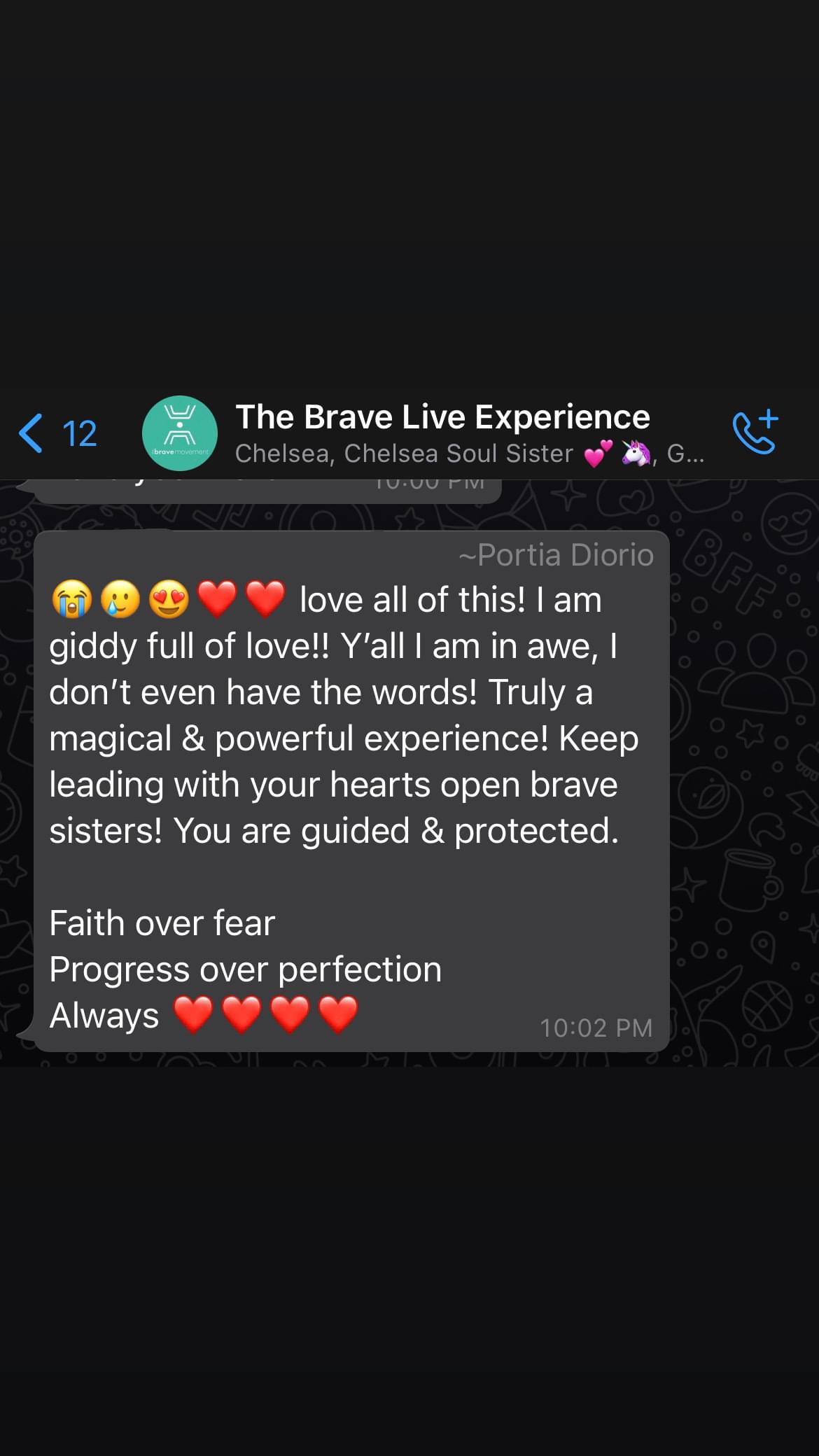Open The Brave Live Experience group info
Screen dimensions: 819x1456
442,418
